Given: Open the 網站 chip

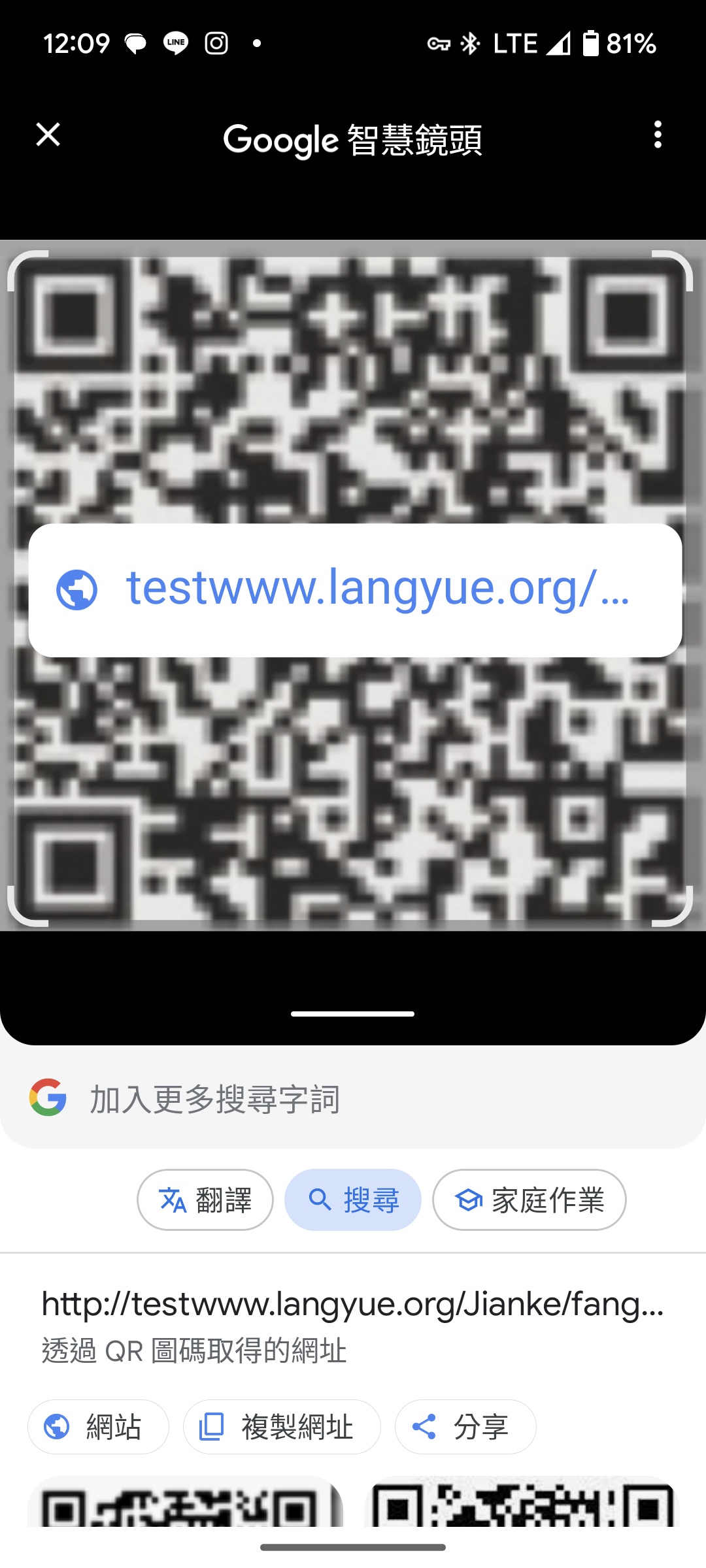Looking at the screenshot, I should [98, 1427].
